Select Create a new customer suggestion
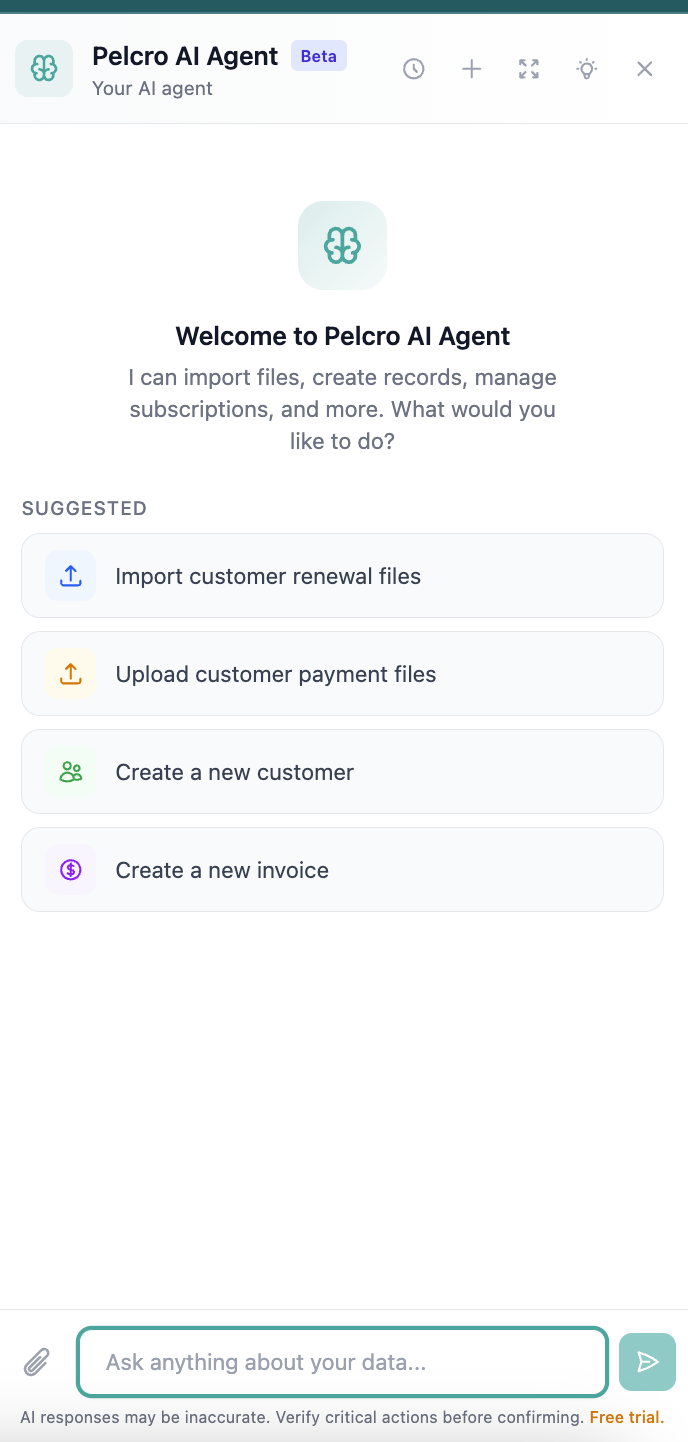The width and height of the screenshot is (688, 1442). click(342, 772)
